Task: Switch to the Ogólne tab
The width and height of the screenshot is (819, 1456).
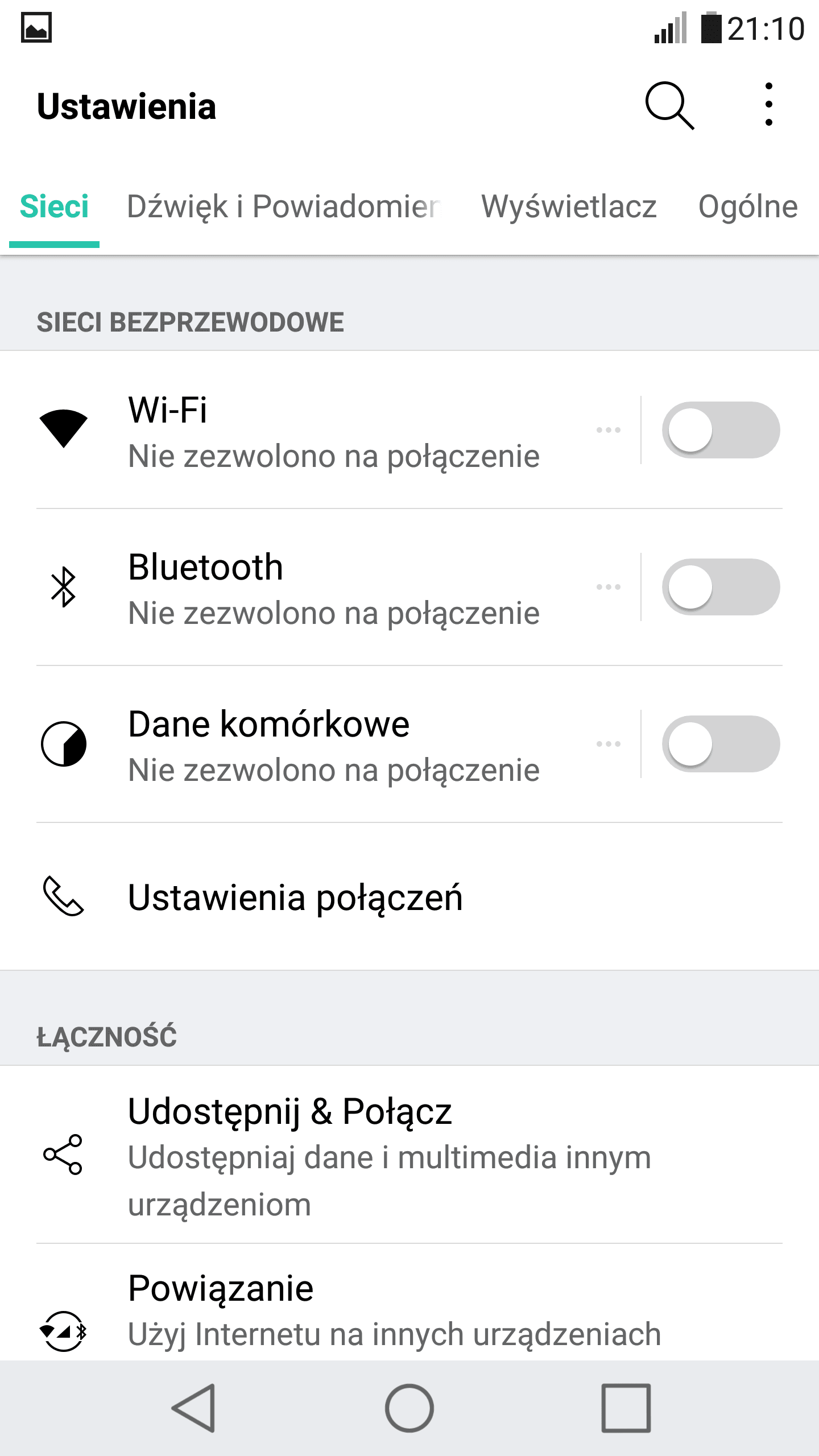Action: coord(748,206)
